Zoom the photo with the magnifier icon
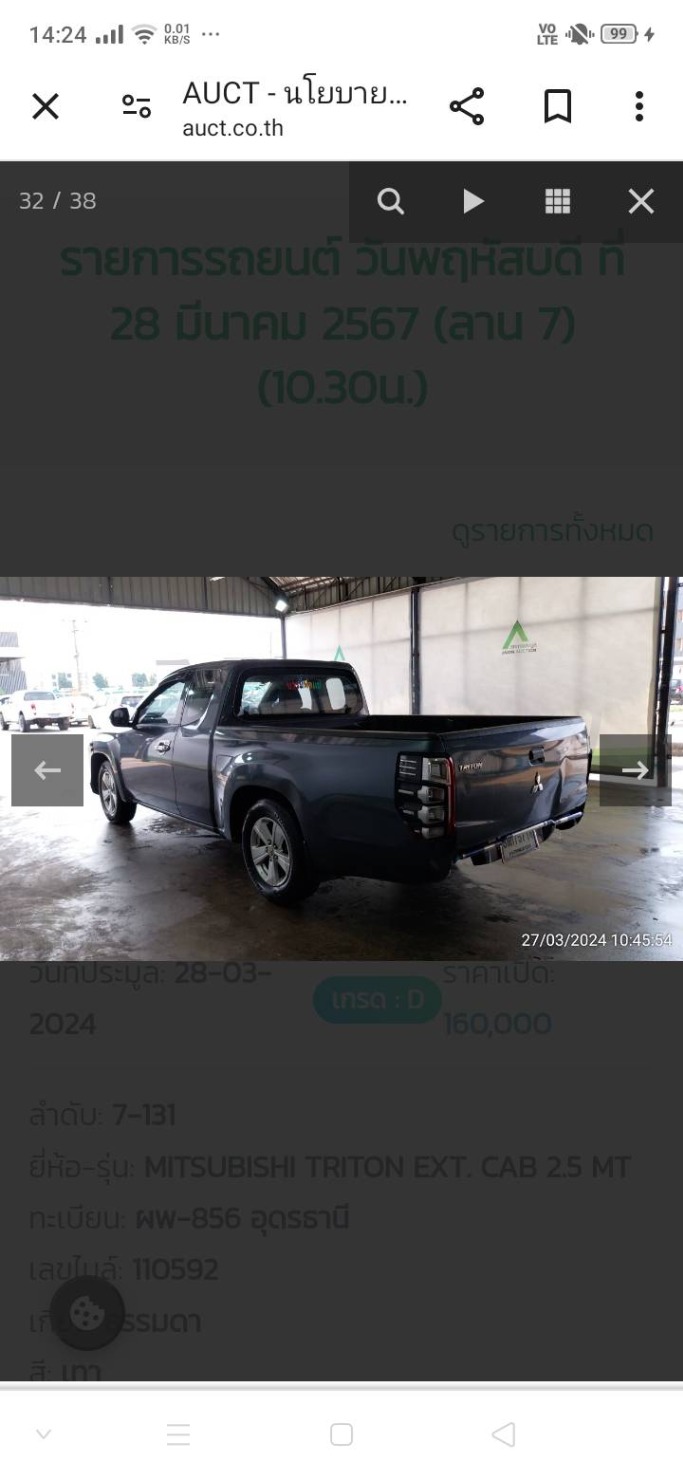The width and height of the screenshot is (683, 1480). 391,202
